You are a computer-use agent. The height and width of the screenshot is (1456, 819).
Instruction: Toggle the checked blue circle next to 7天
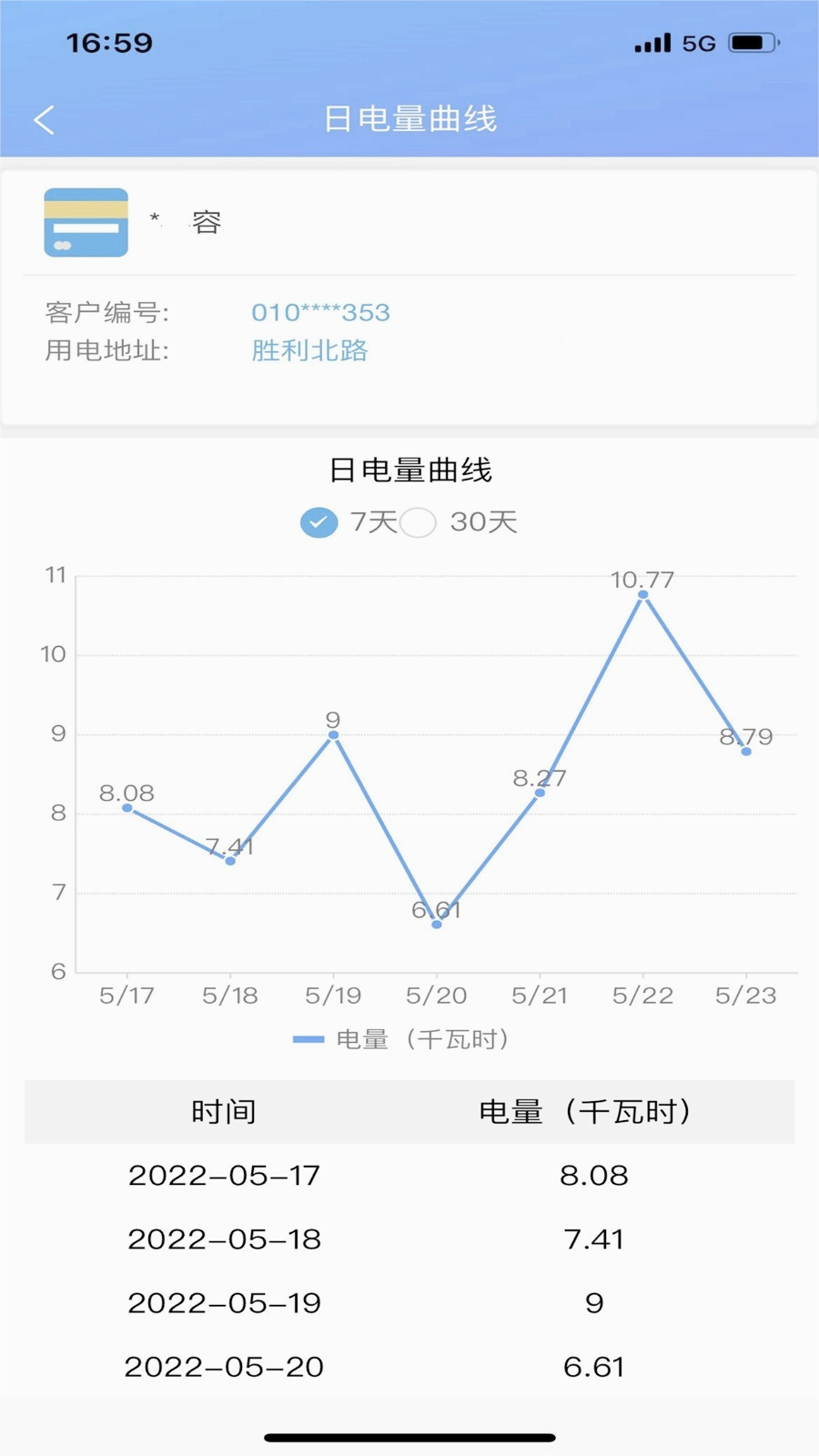(319, 522)
